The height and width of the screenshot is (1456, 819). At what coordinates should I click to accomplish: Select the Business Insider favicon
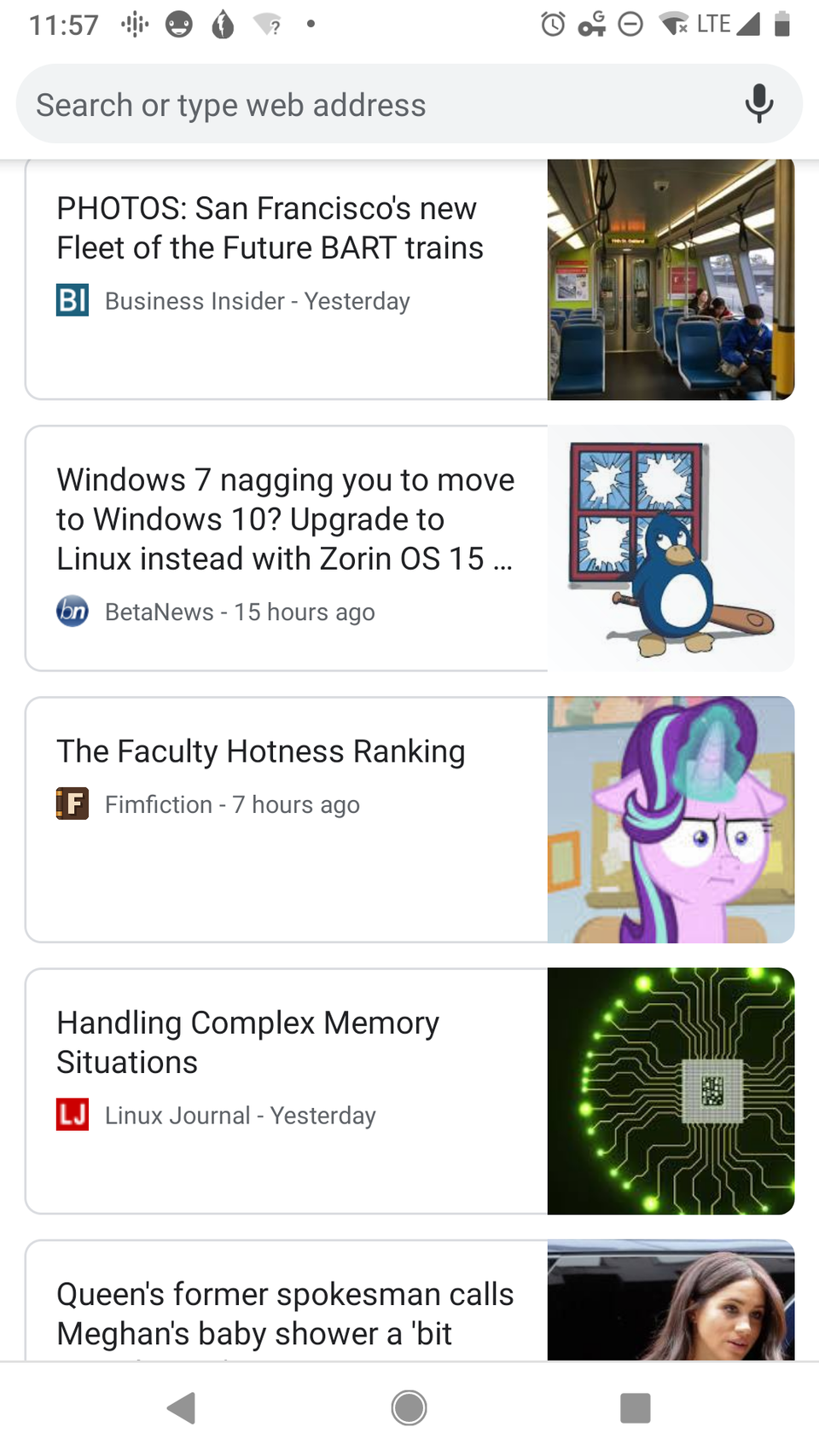click(x=72, y=300)
